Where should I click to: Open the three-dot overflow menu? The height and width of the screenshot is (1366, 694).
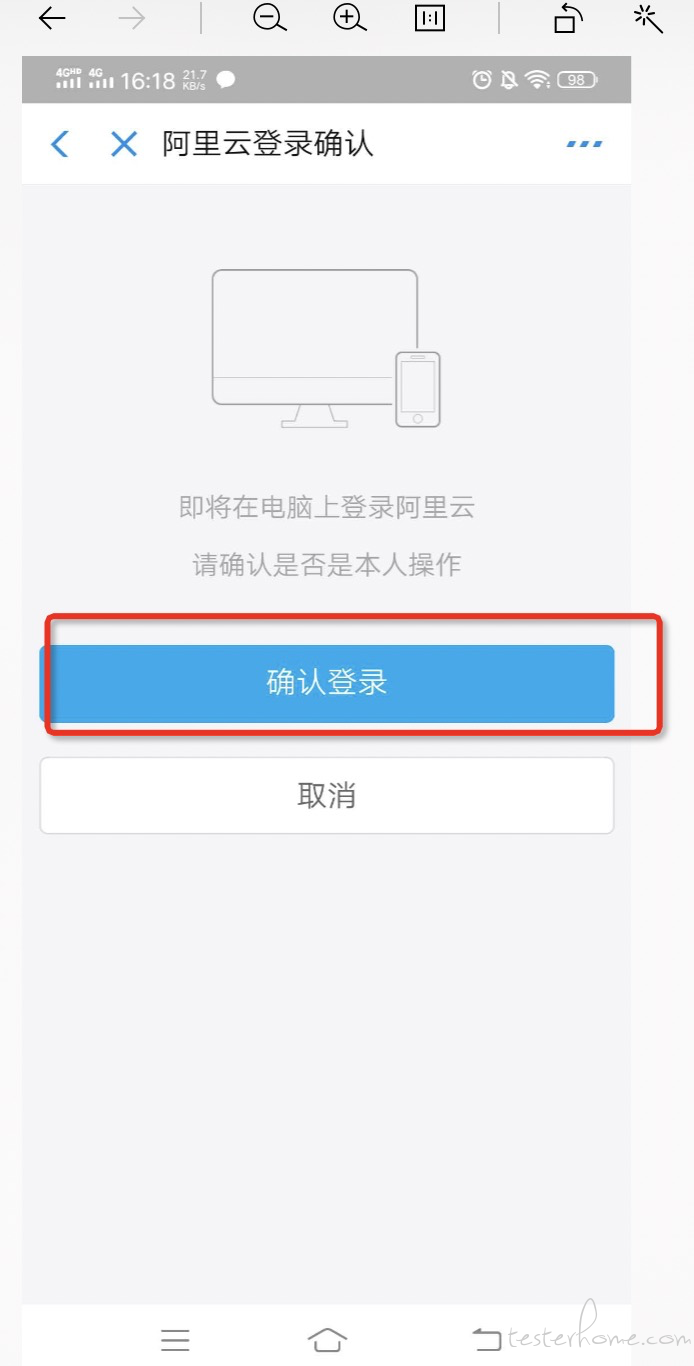tap(584, 144)
